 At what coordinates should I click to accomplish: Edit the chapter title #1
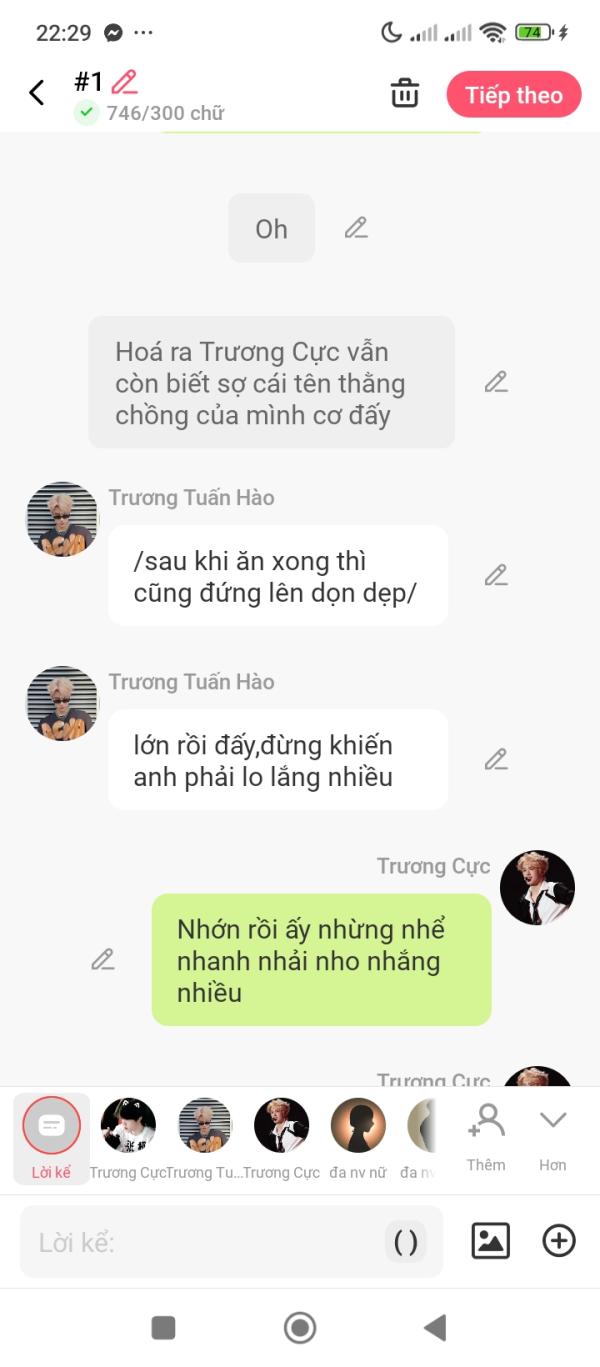124,81
